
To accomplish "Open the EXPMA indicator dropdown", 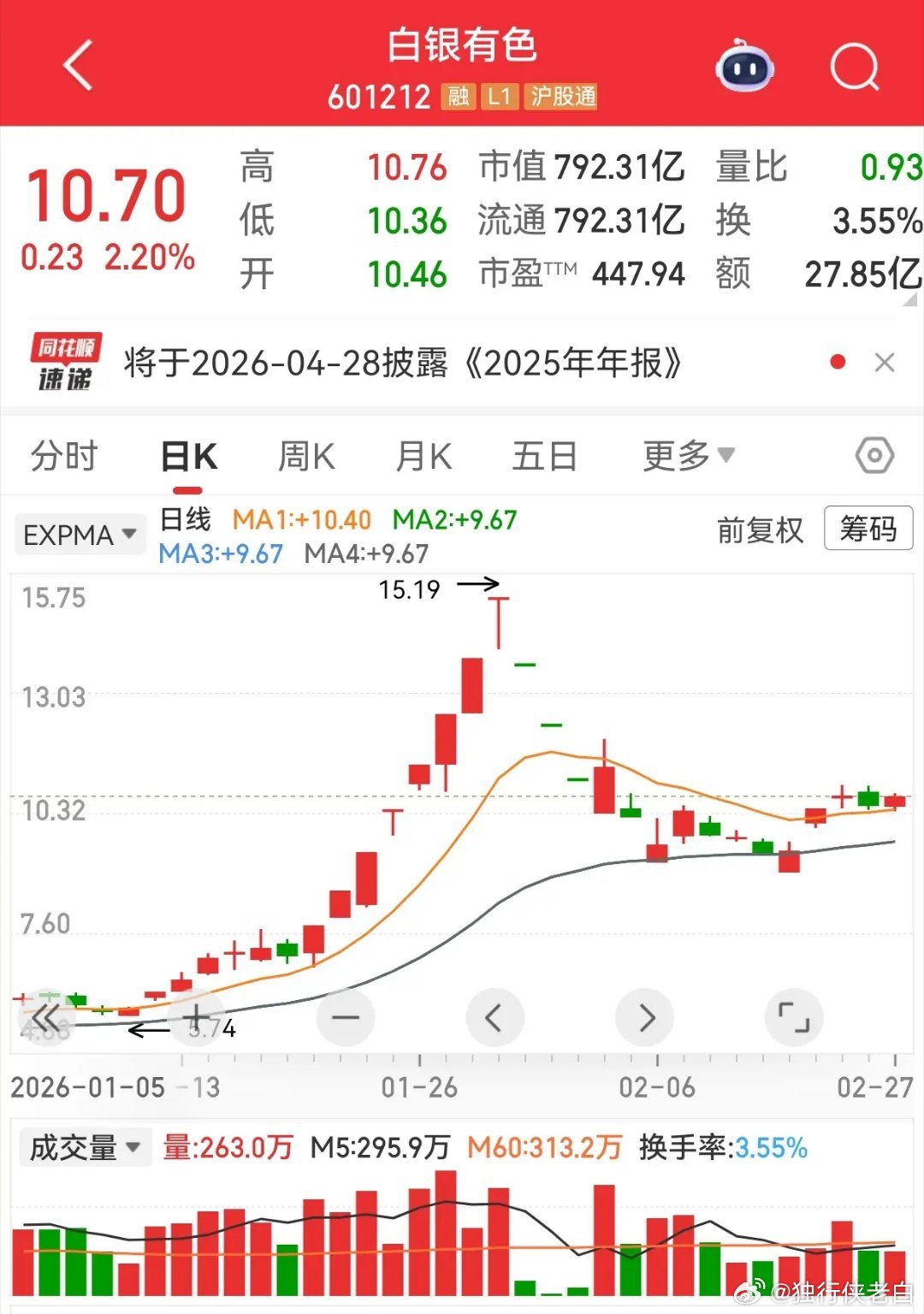I will (x=80, y=533).
